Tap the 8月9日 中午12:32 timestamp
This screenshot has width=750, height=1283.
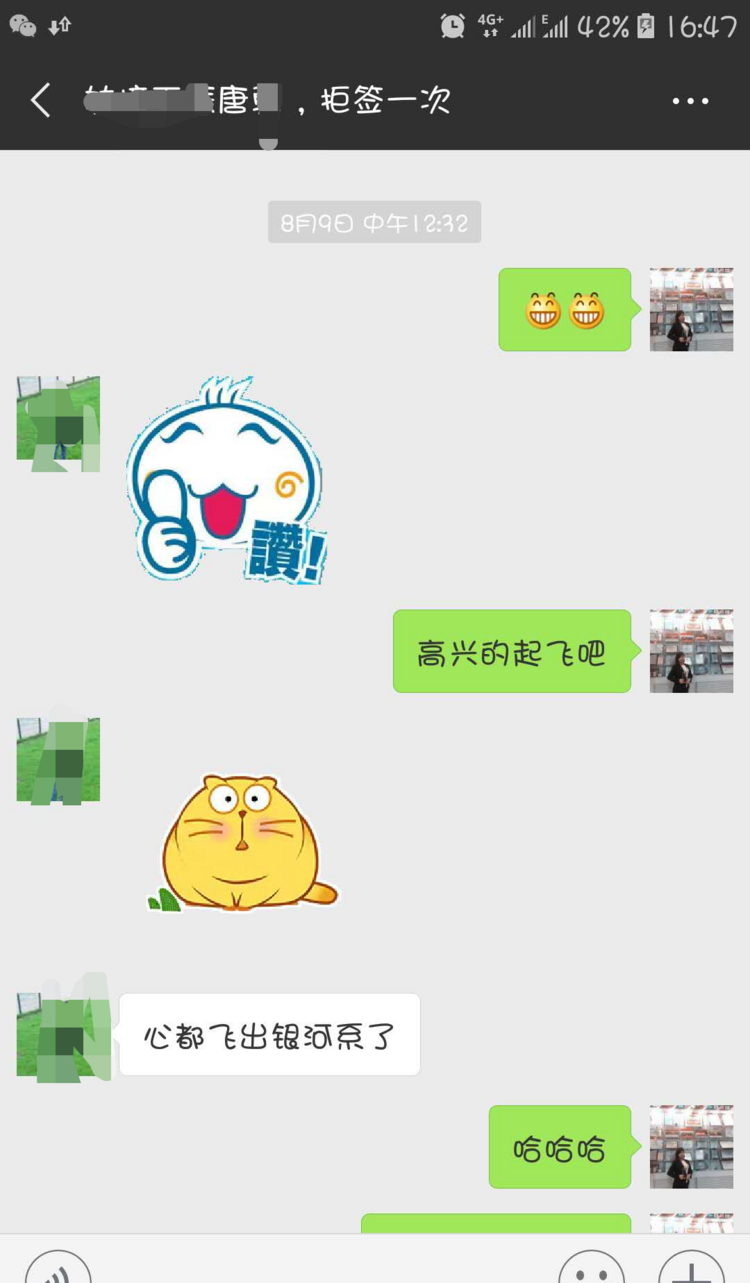[x=374, y=222]
